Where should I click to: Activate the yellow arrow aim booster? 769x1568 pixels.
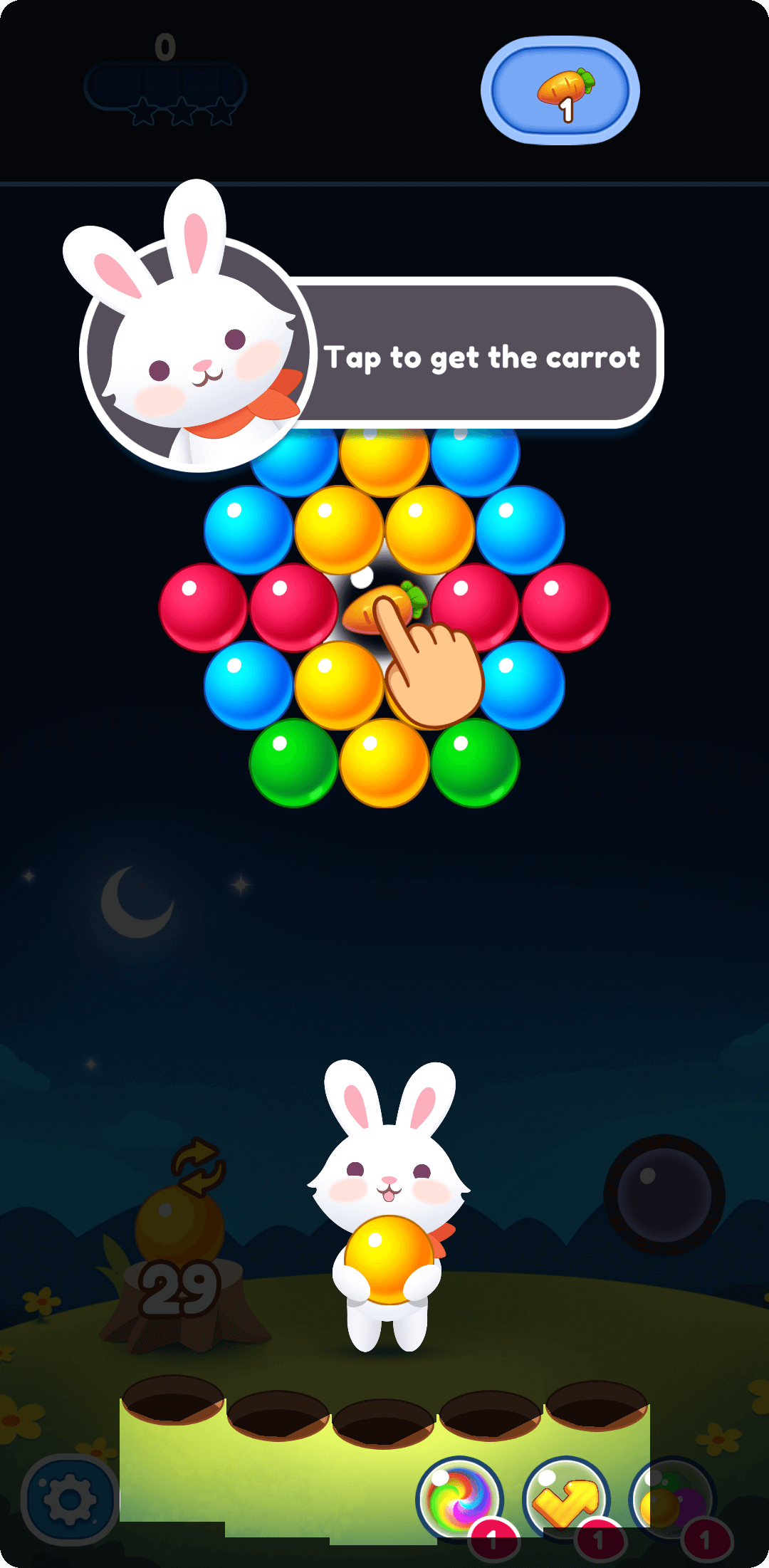point(566,1499)
